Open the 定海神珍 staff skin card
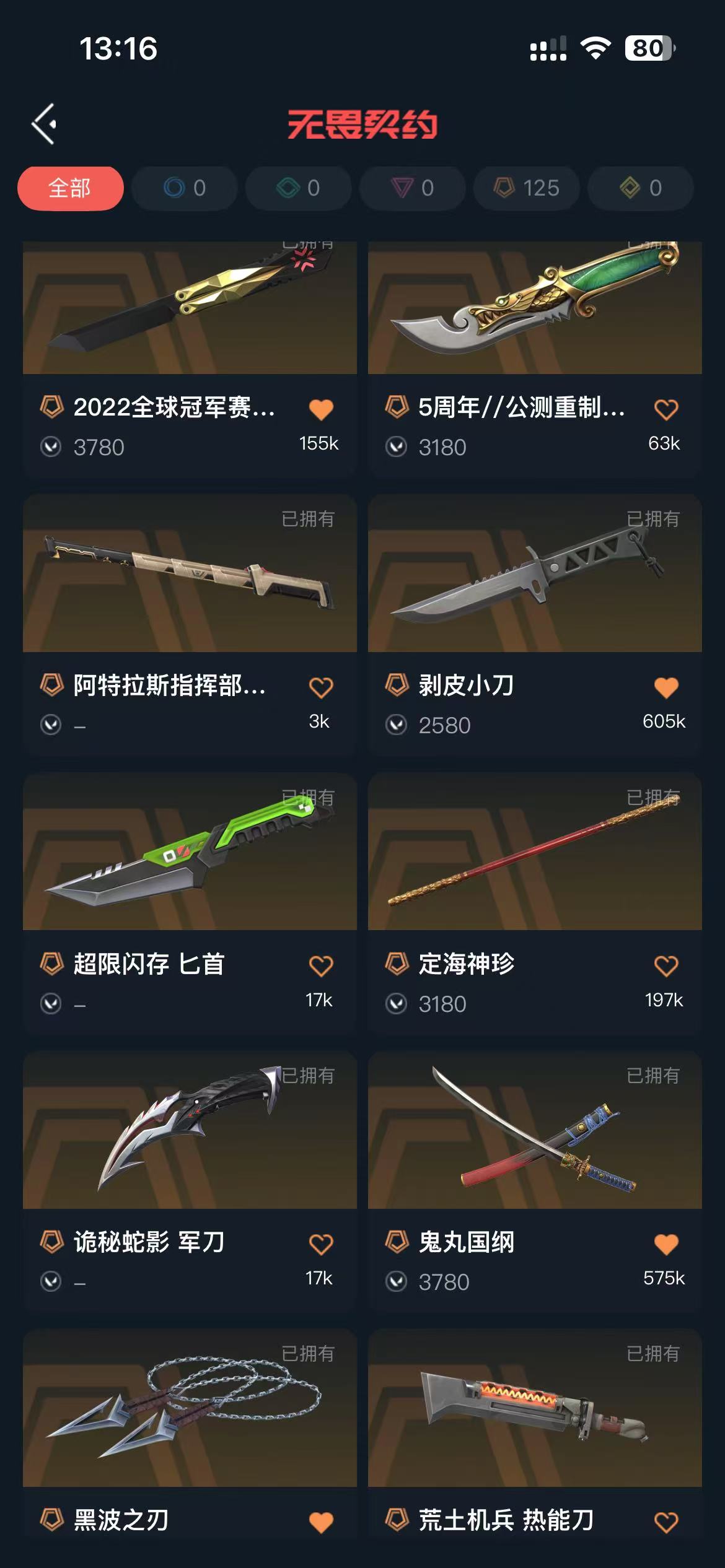The height and width of the screenshot is (1568, 725). pyautogui.click(x=535, y=852)
